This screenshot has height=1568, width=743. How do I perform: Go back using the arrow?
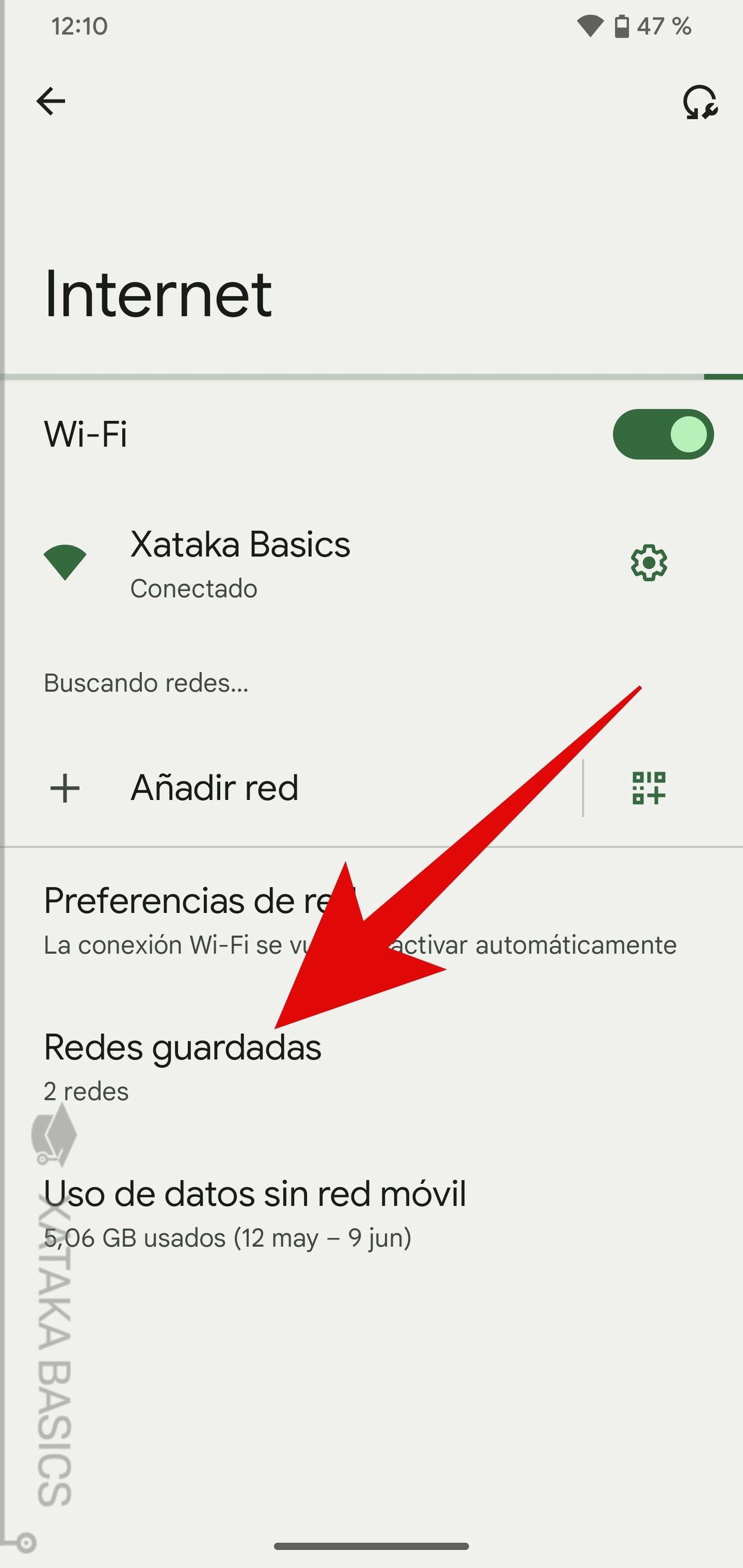point(51,101)
